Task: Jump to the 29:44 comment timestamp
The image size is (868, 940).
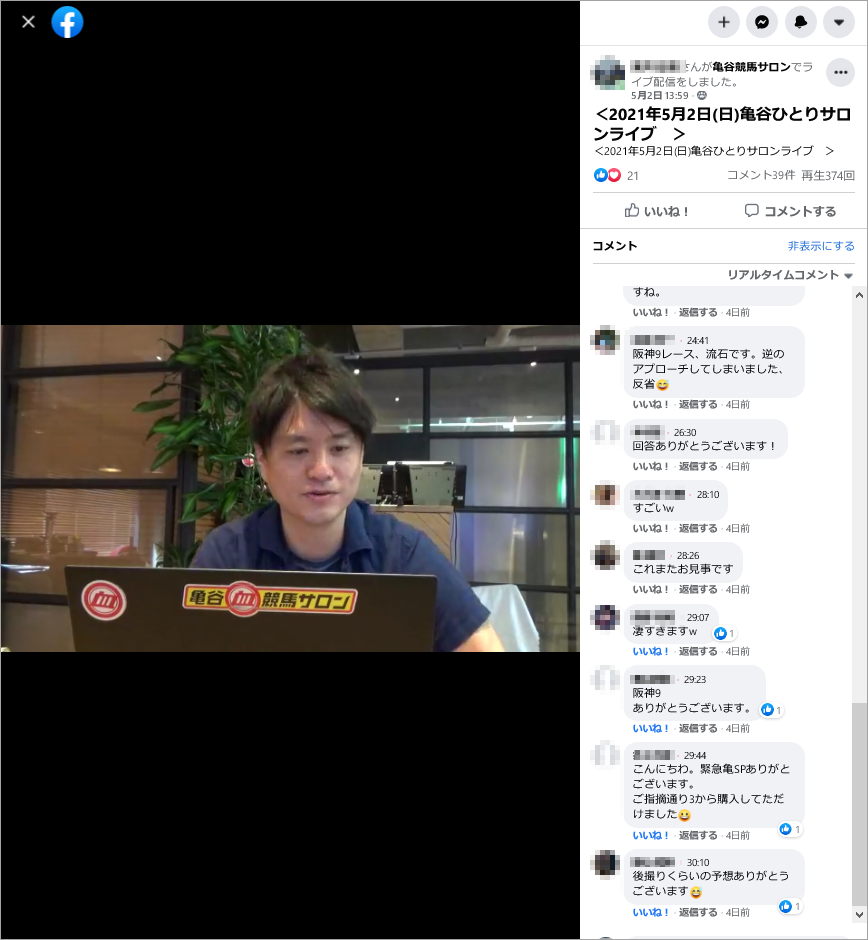Action: [x=694, y=755]
